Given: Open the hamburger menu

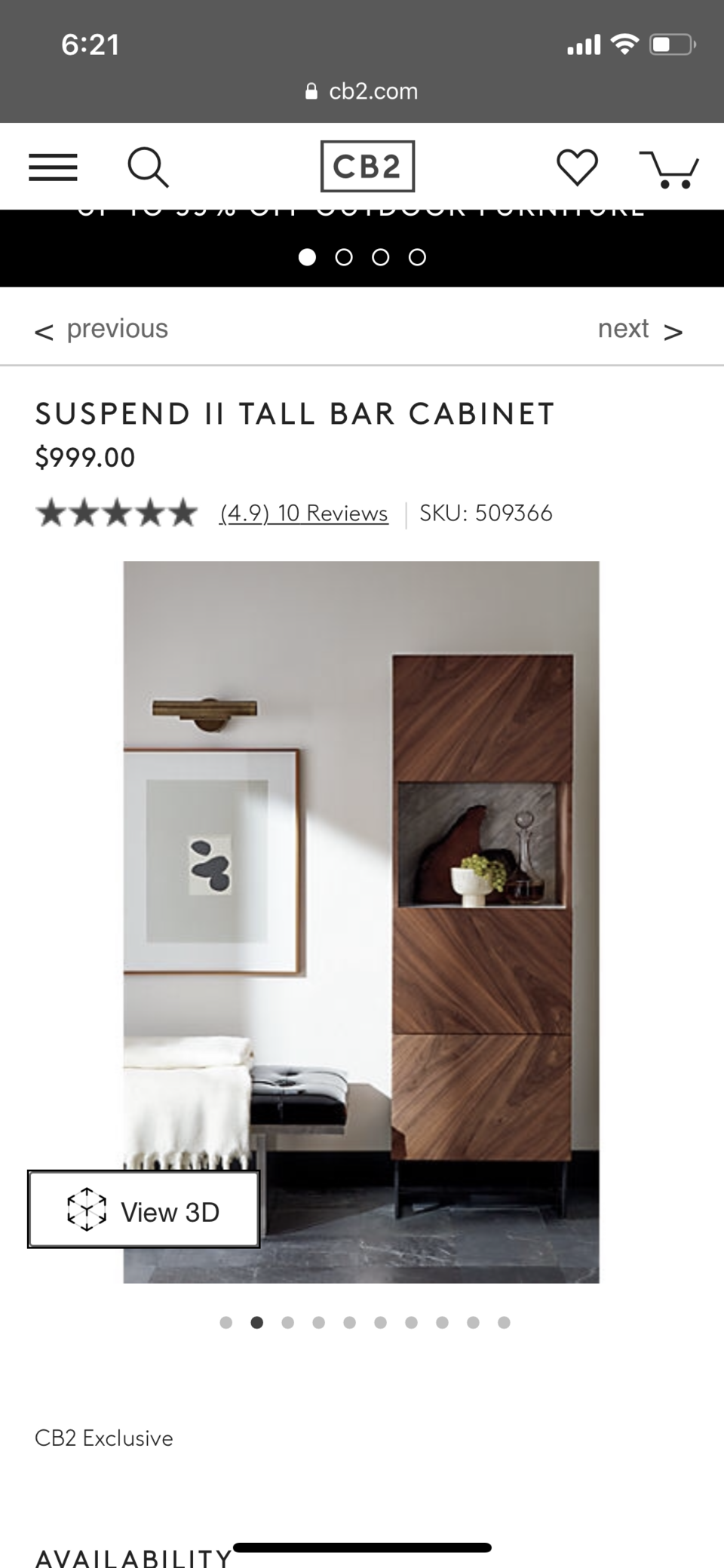Looking at the screenshot, I should (53, 167).
